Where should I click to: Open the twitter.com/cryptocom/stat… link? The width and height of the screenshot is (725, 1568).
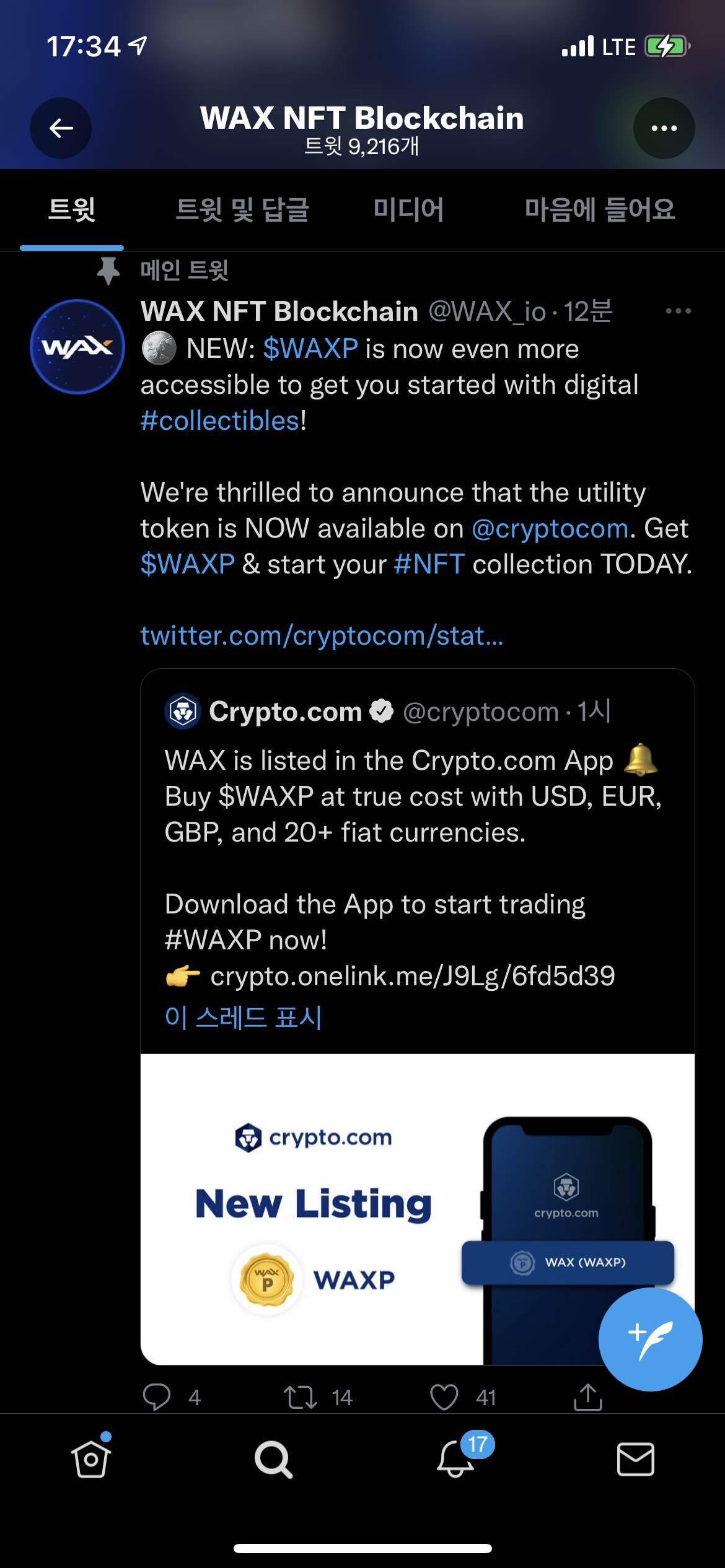click(x=322, y=635)
